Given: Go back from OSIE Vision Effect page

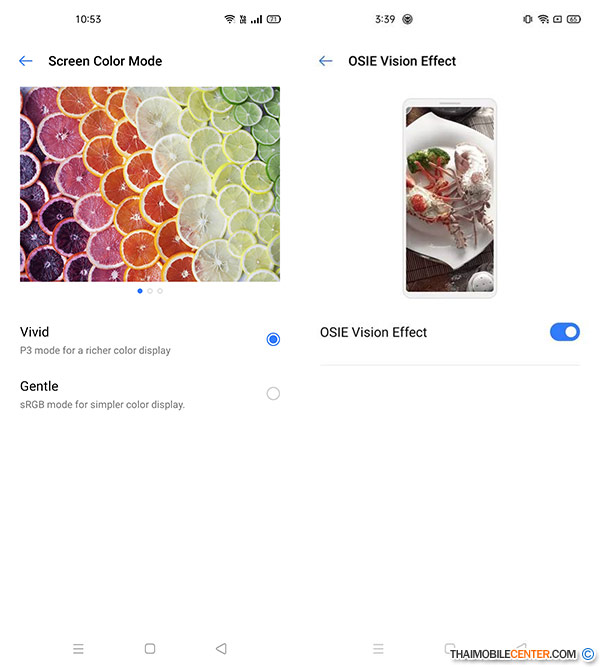Looking at the screenshot, I should (x=325, y=61).
